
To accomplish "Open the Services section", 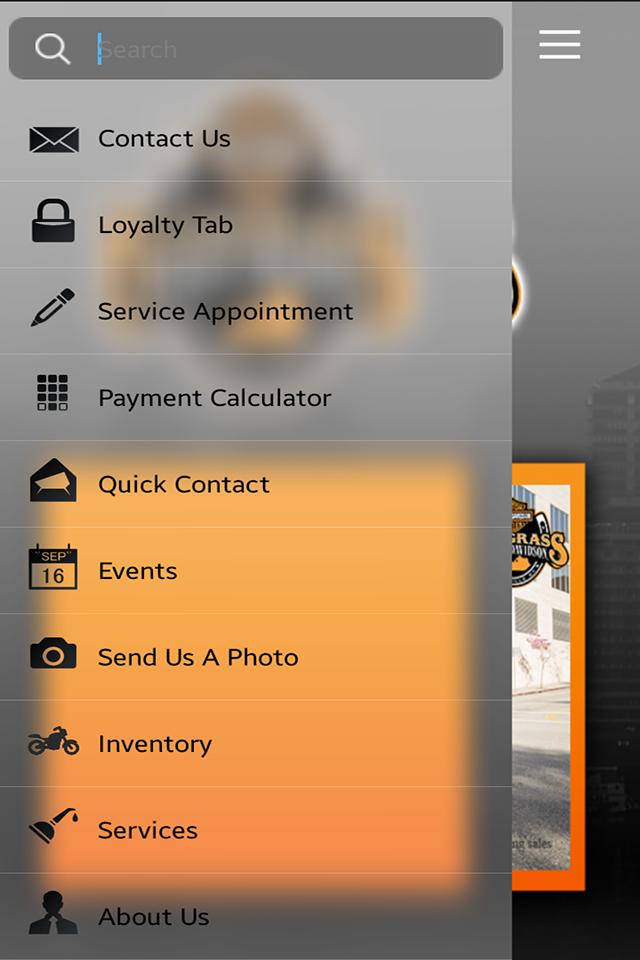I will point(147,830).
